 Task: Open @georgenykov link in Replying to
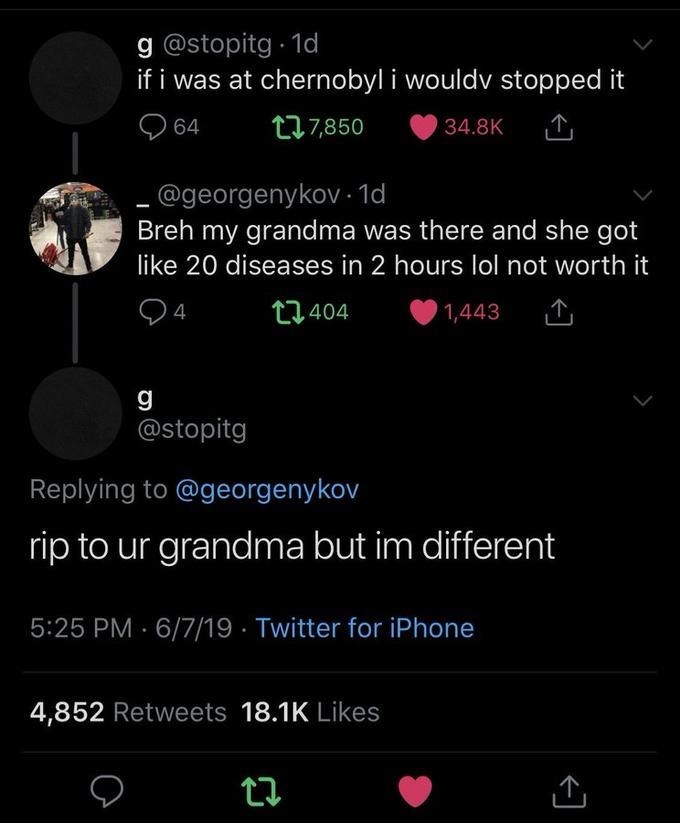(x=266, y=489)
